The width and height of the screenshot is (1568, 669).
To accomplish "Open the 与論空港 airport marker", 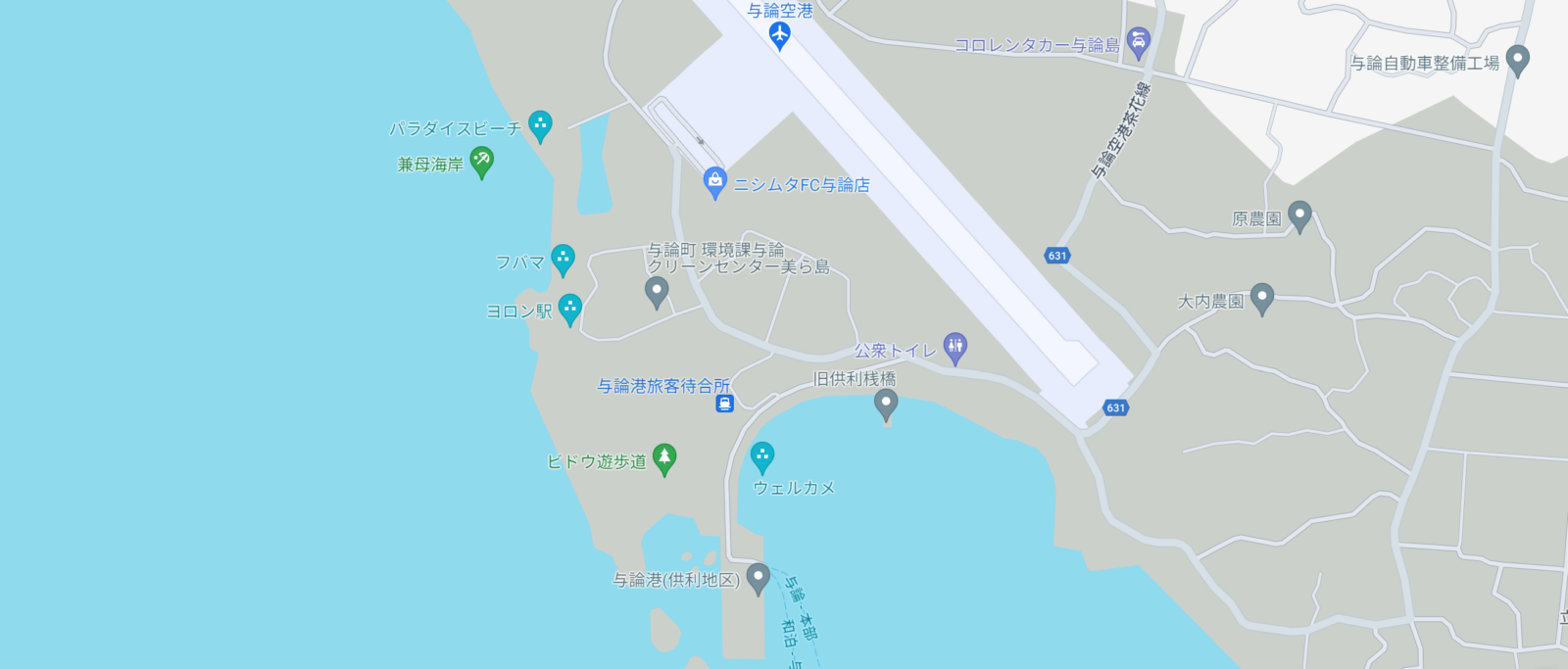I will (x=779, y=35).
